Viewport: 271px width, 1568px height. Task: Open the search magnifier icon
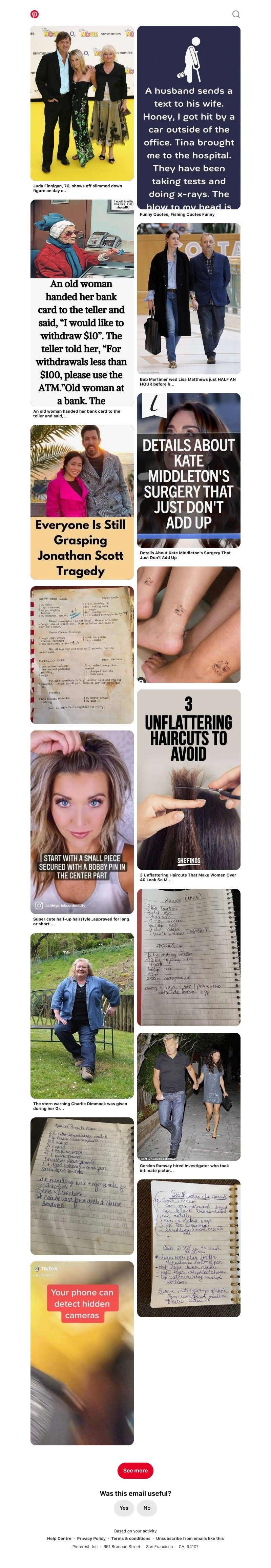coord(236,14)
